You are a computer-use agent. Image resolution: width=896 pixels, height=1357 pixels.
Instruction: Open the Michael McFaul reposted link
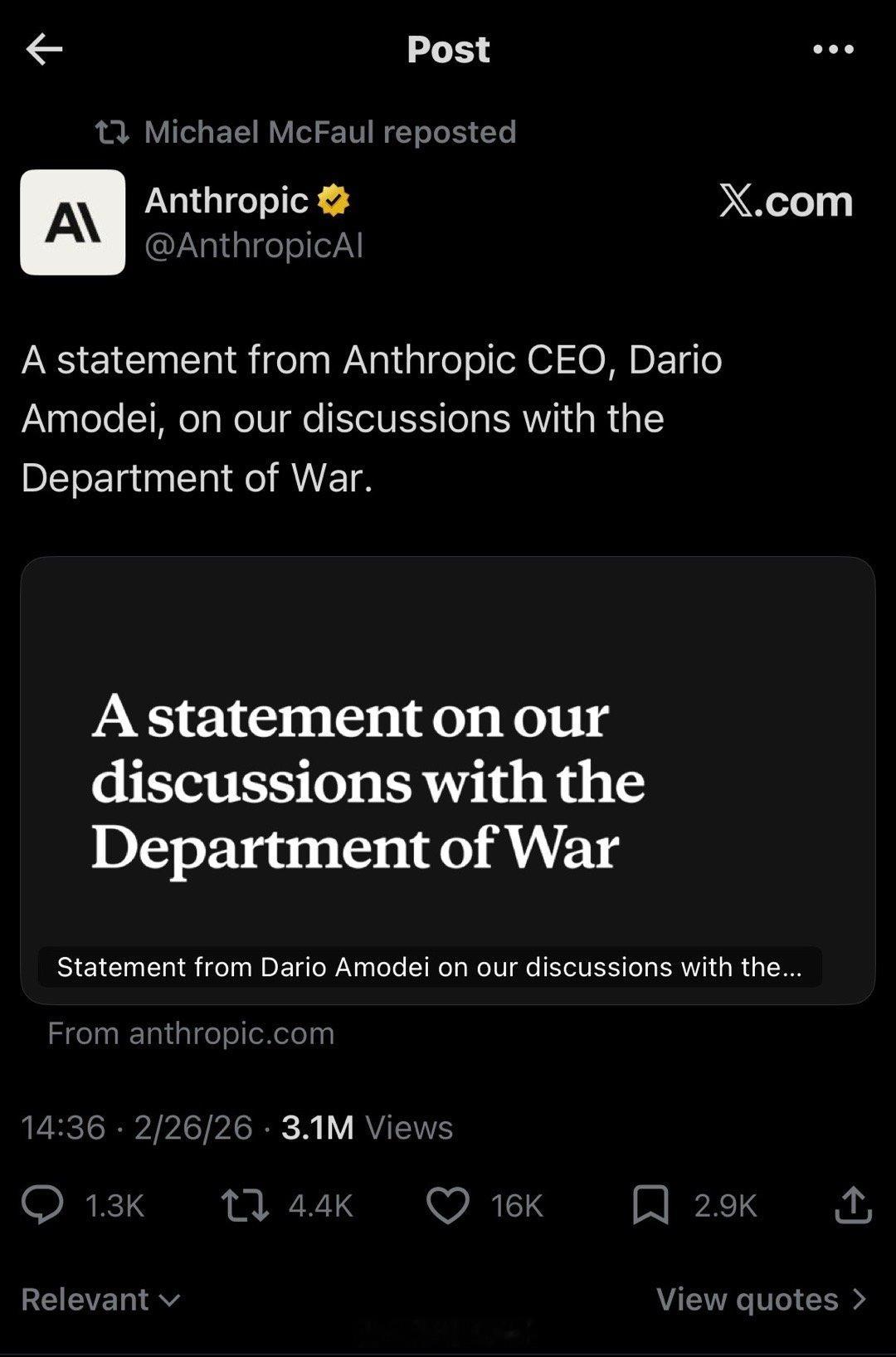tap(329, 130)
